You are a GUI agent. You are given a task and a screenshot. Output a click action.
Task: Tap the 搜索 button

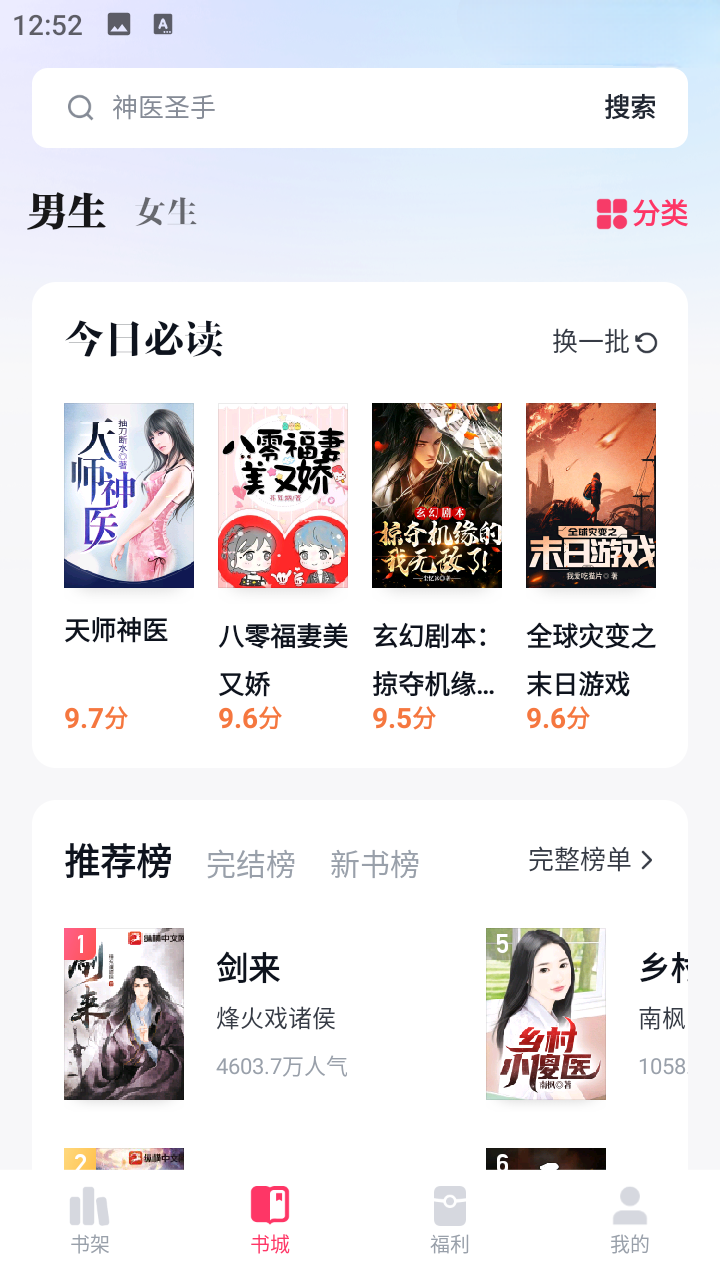coord(630,108)
